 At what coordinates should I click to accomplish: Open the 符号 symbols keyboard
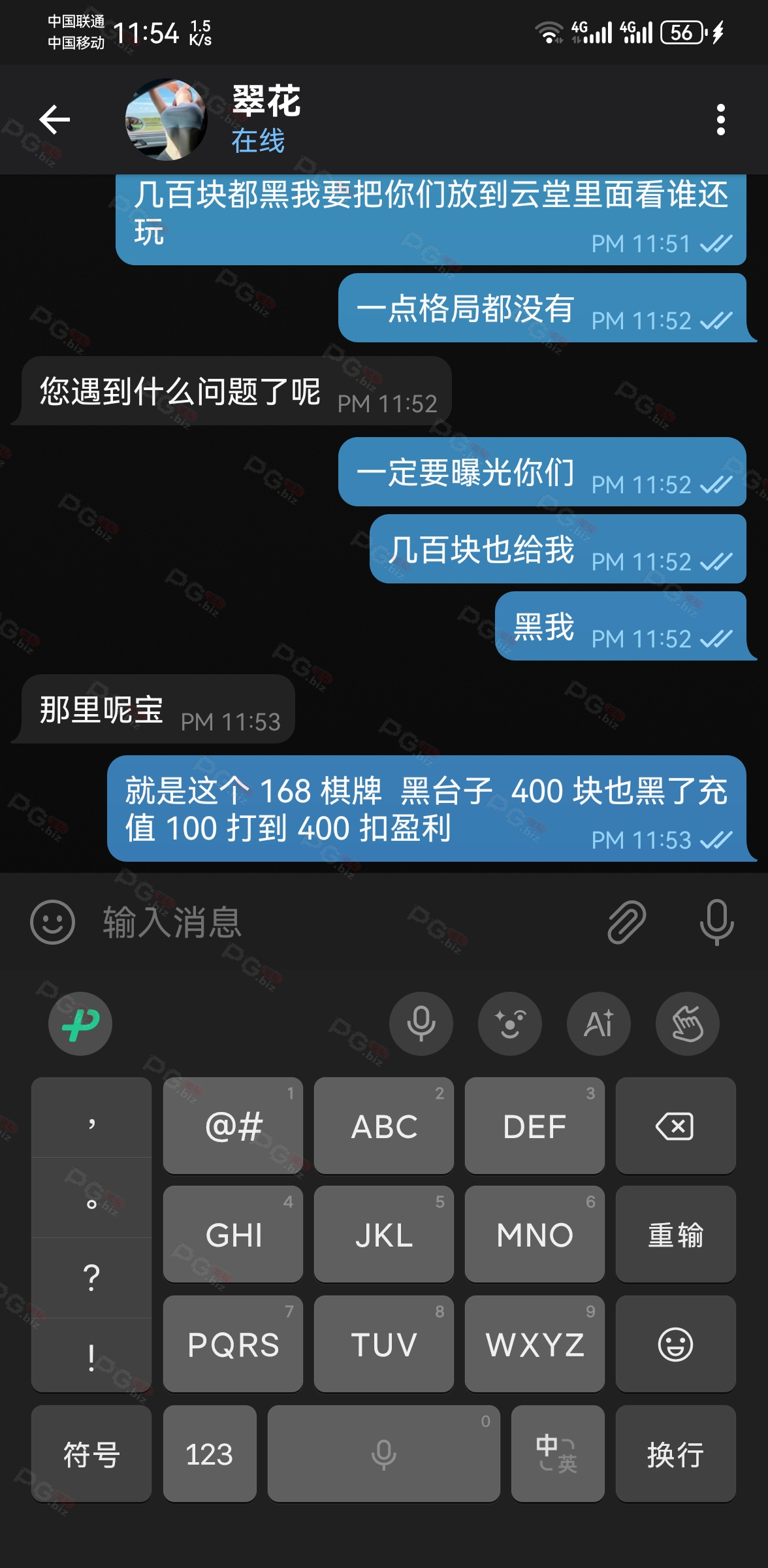tap(91, 1454)
